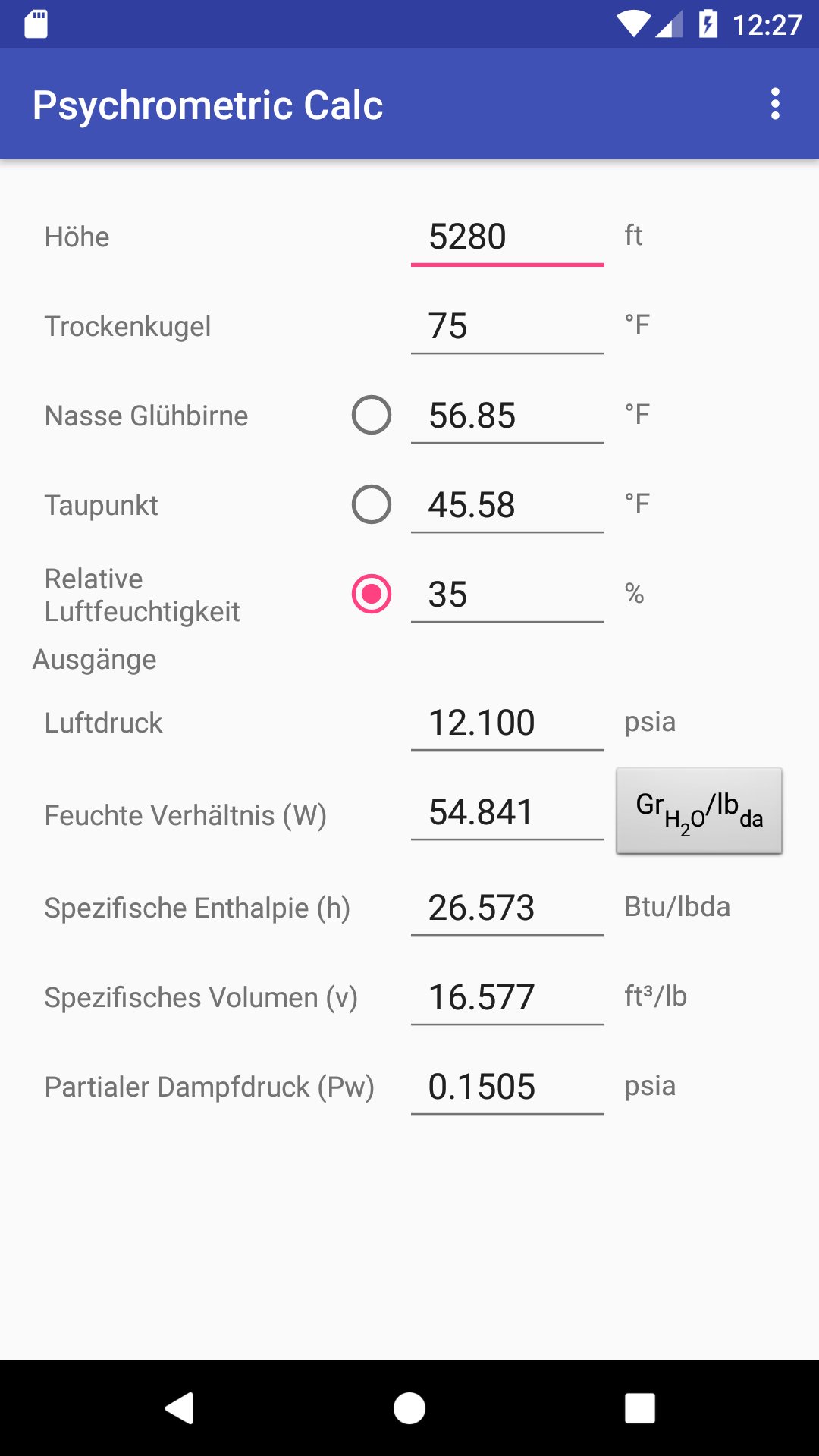Select the Taupunkt radio button

click(x=372, y=504)
